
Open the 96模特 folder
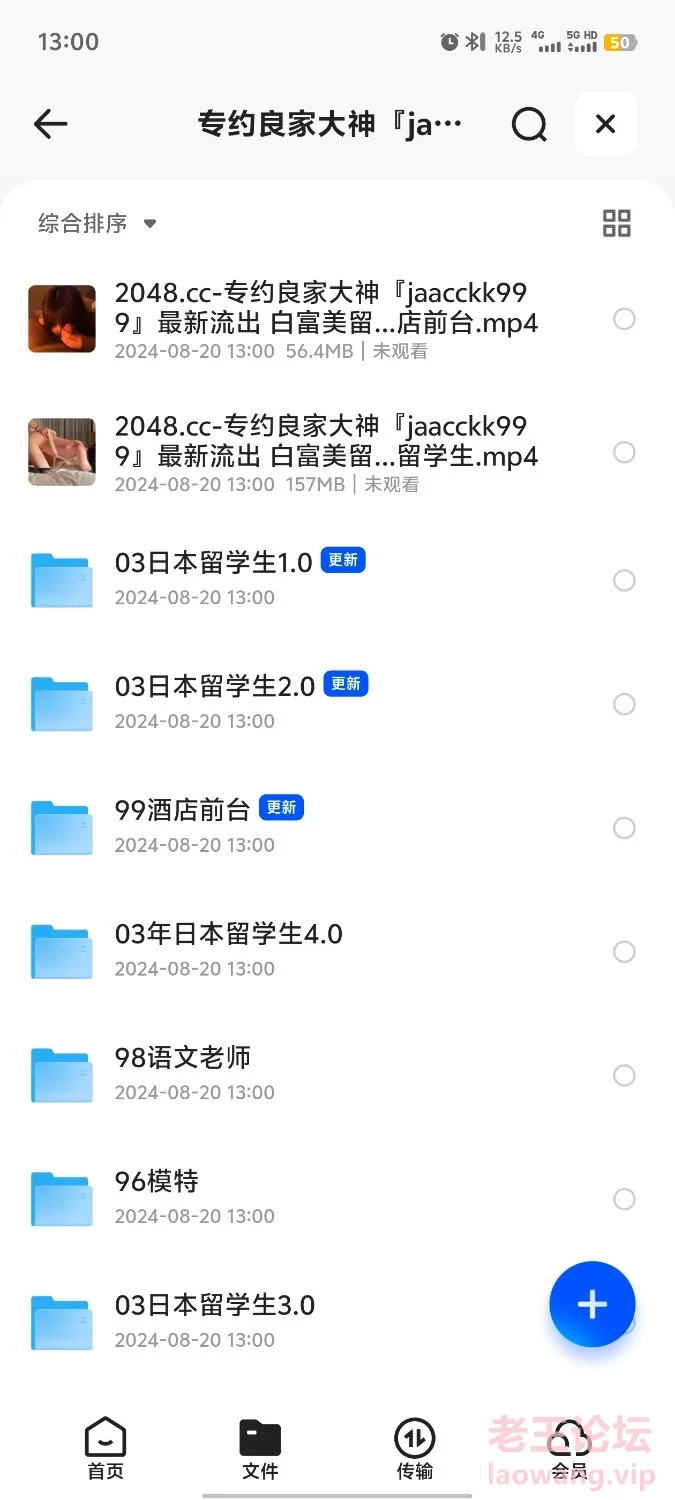(x=157, y=1197)
